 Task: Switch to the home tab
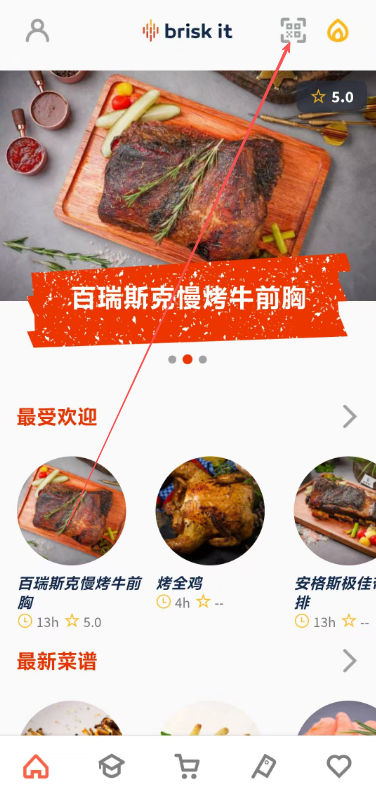point(36,766)
